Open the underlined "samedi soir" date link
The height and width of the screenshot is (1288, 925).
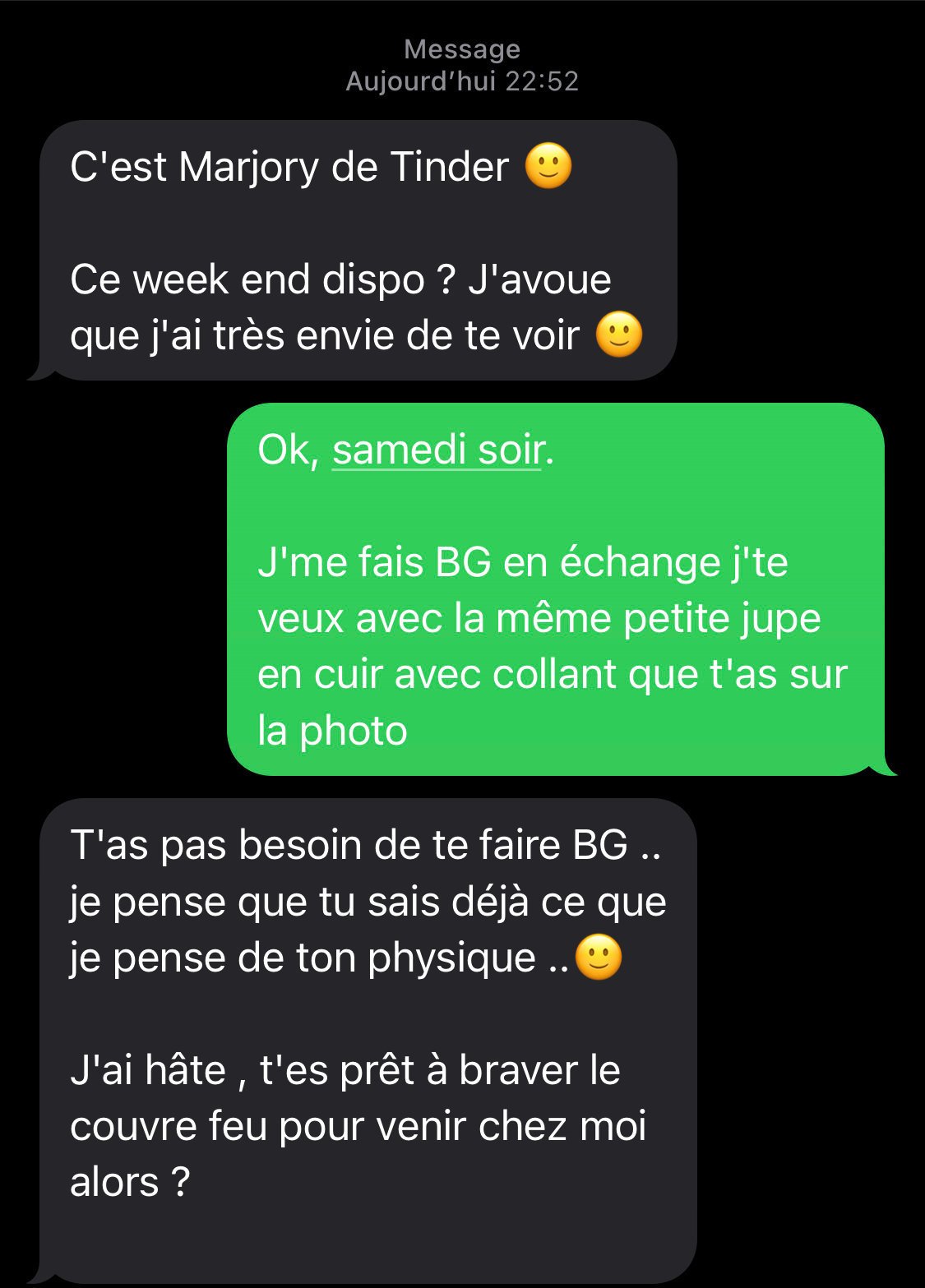437,450
